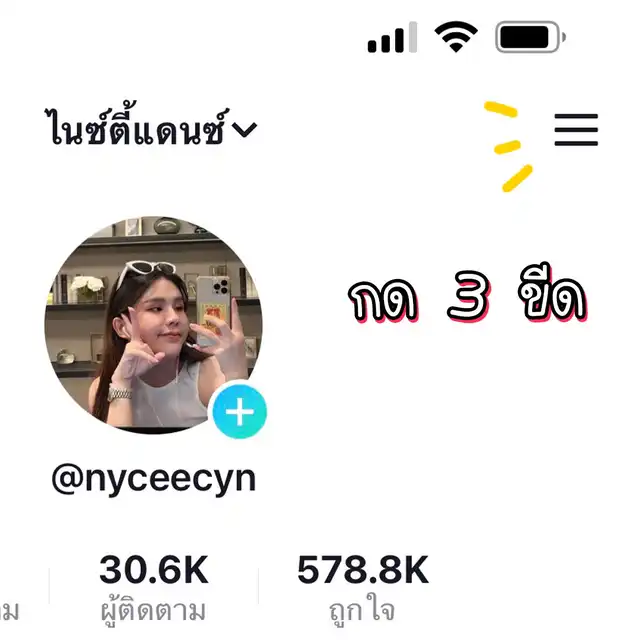Open the three-line hamburger menu

[576, 130]
